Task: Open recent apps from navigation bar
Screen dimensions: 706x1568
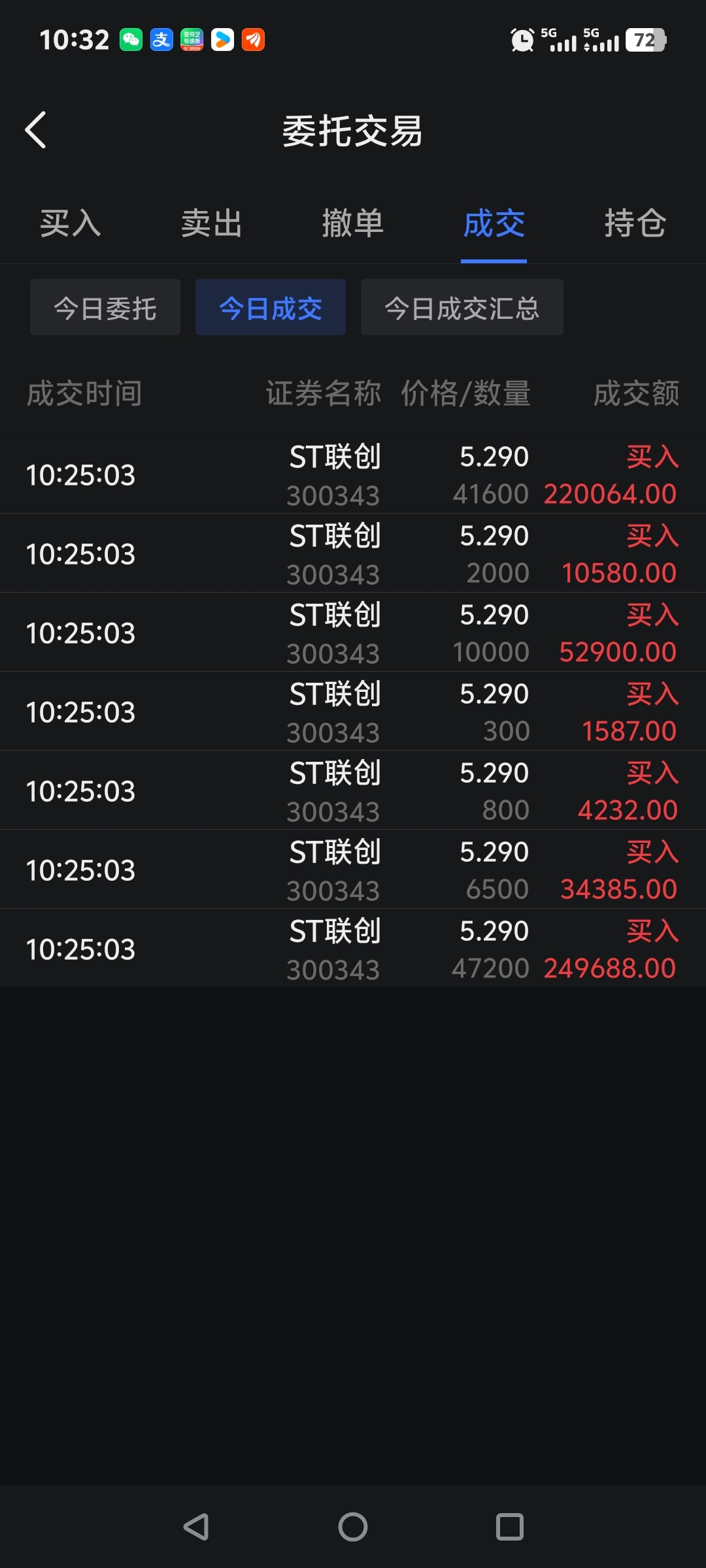Action: click(x=510, y=1527)
